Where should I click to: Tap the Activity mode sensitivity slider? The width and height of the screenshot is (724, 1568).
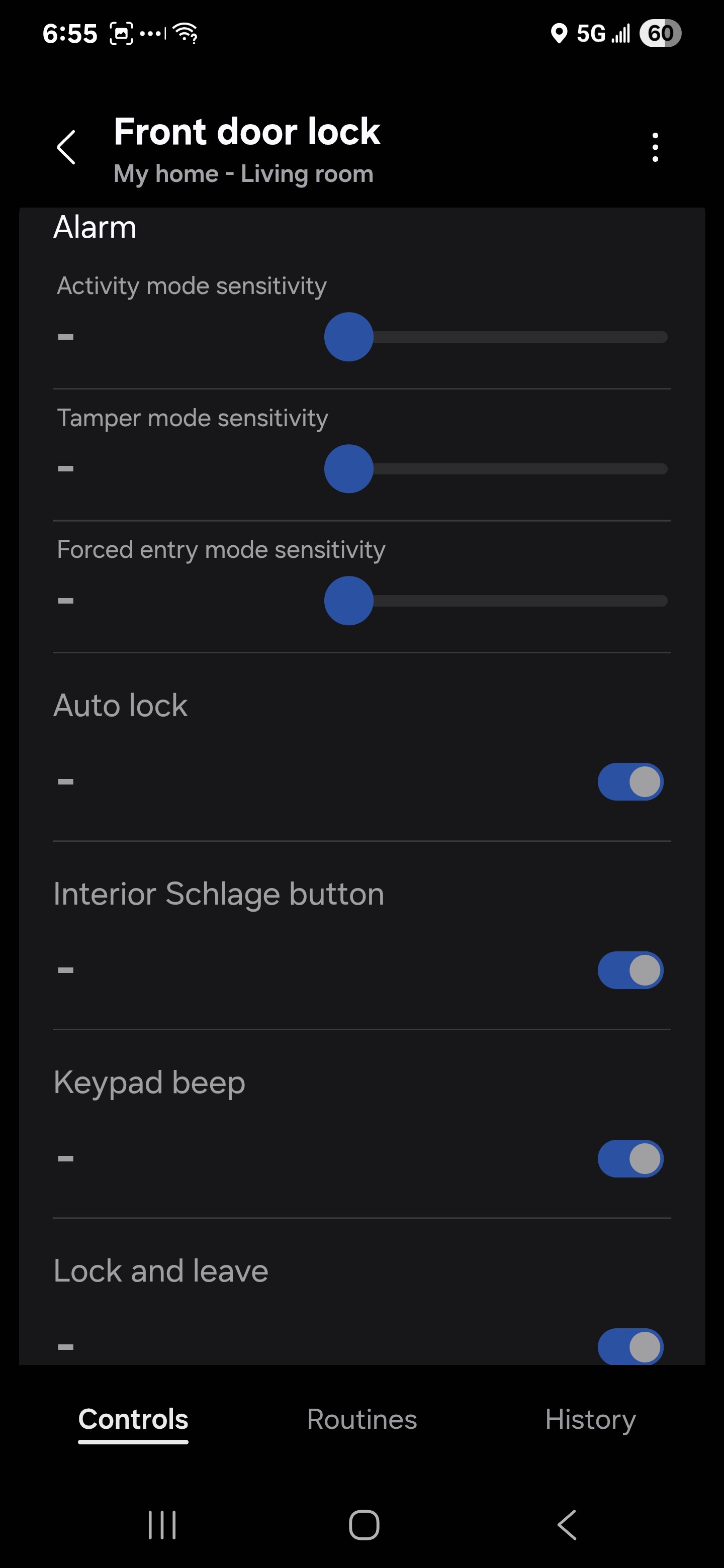496,337
